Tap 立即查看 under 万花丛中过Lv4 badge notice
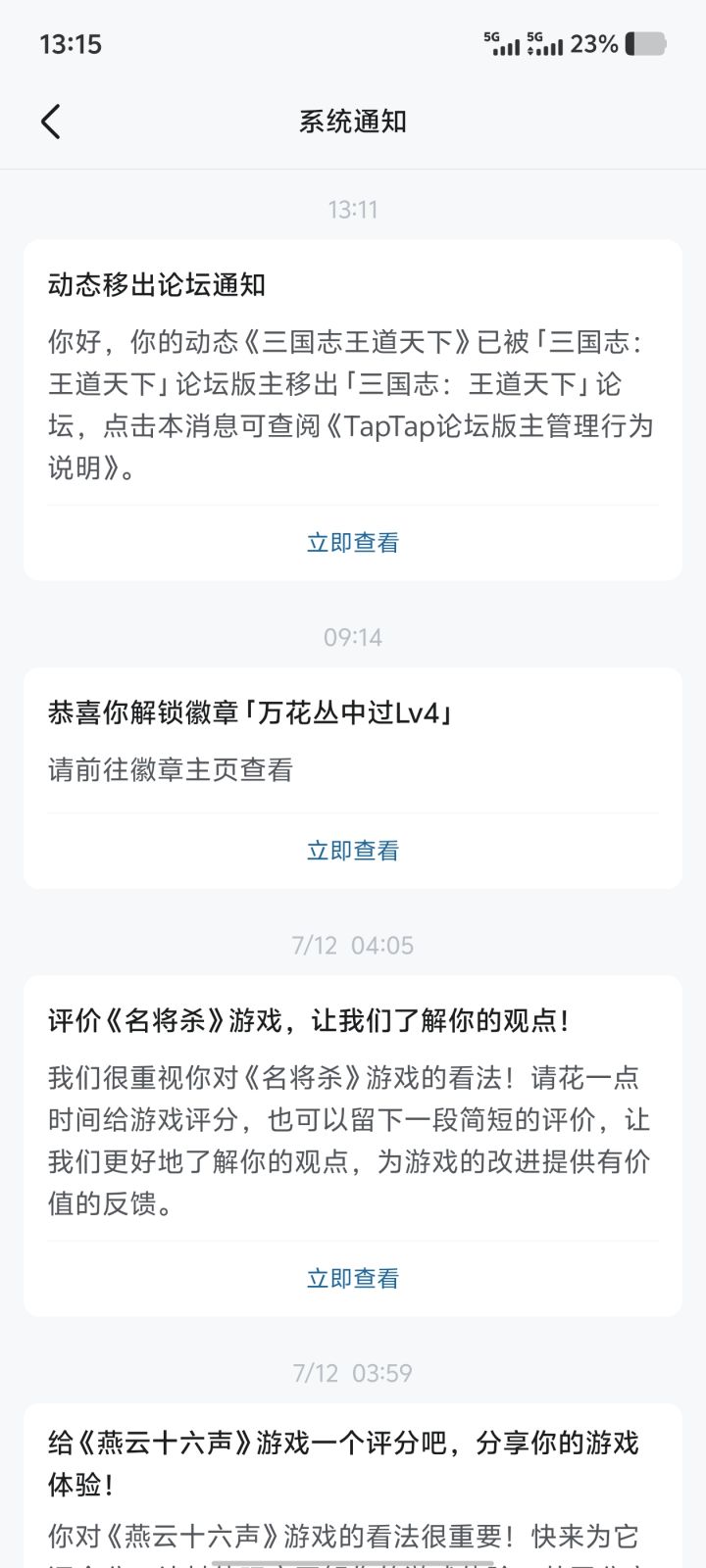 (353, 851)
